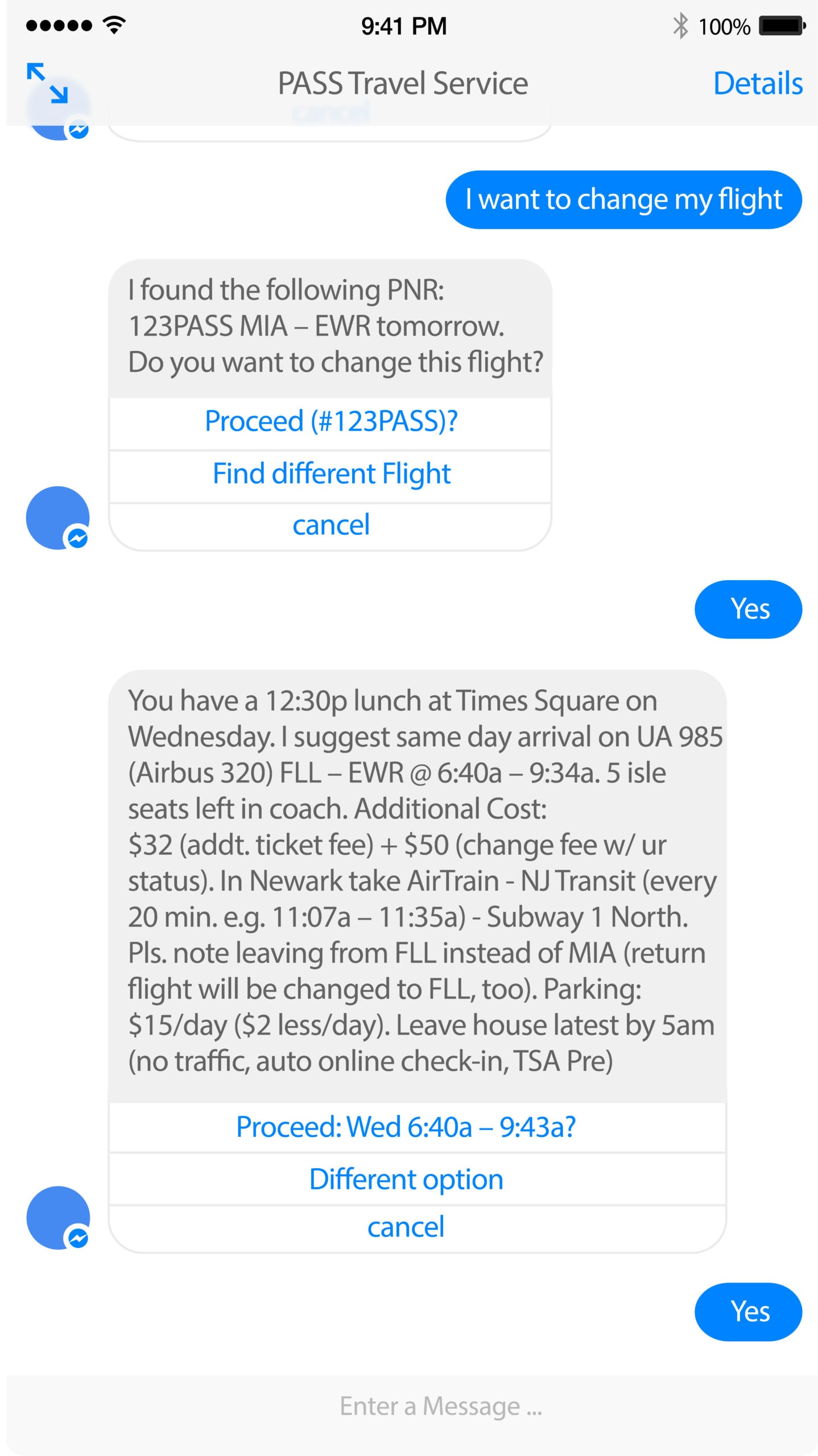Confirm Proceed: Wed 6:40a – 9:43a?
The image size is (818, 1456).
click(418, 1127)
